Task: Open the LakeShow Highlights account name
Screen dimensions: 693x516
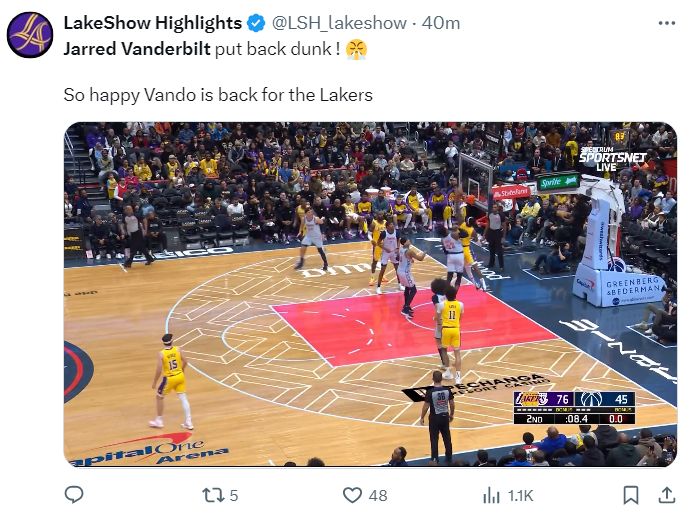Action: [x=152, y=23]
